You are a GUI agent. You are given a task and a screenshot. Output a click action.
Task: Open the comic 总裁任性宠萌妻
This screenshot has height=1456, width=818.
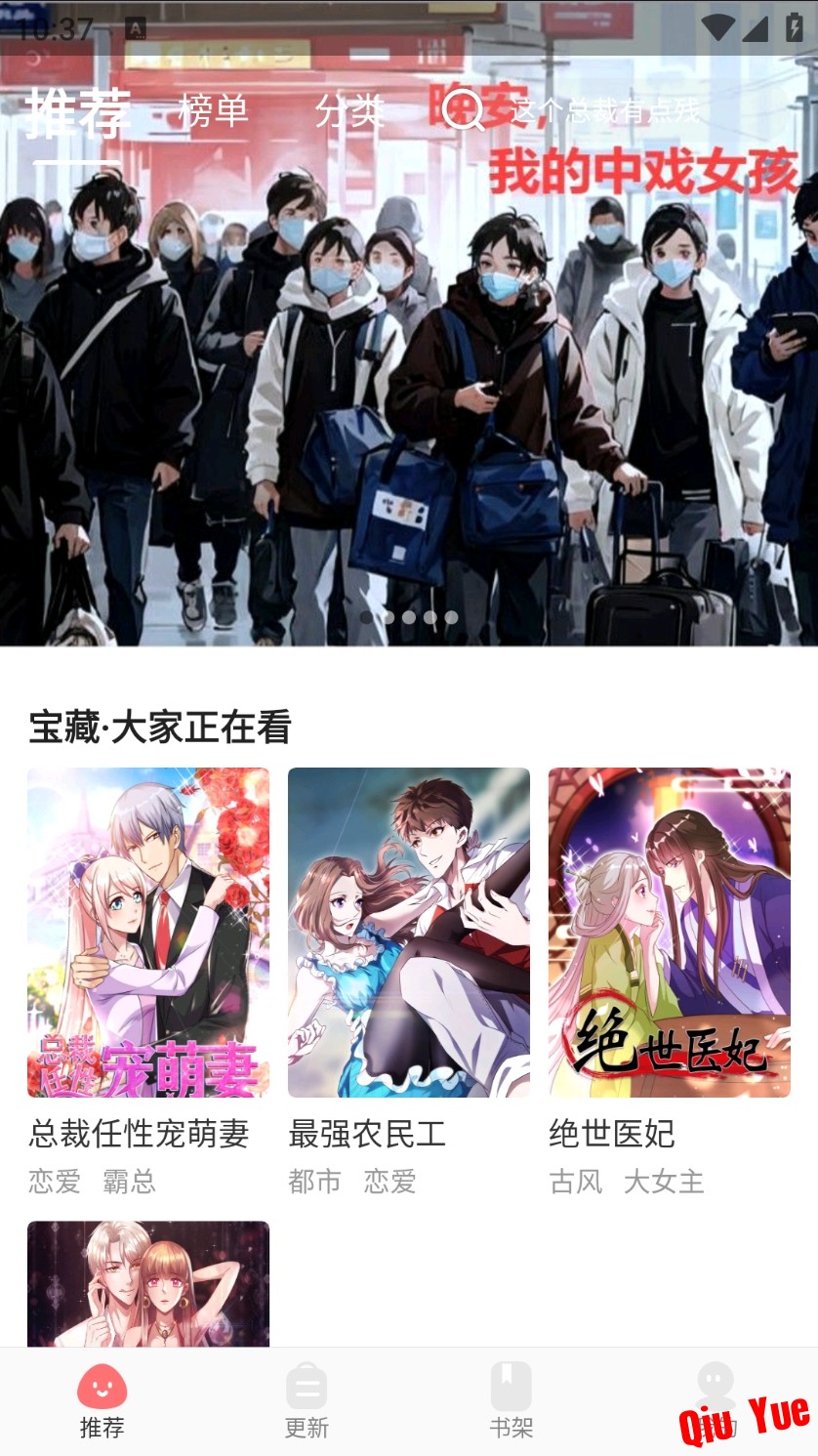148,933
